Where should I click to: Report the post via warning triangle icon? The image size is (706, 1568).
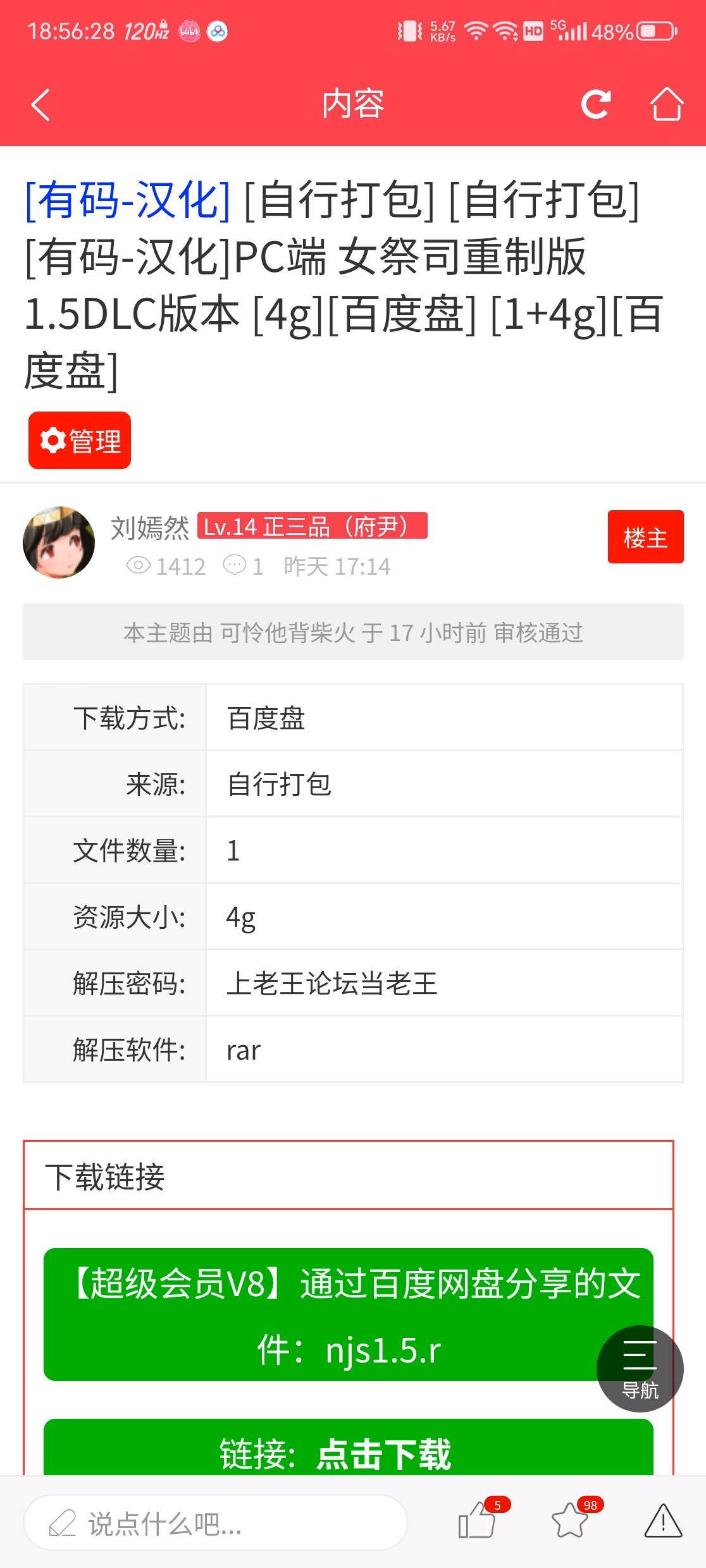click(663, 1521)
